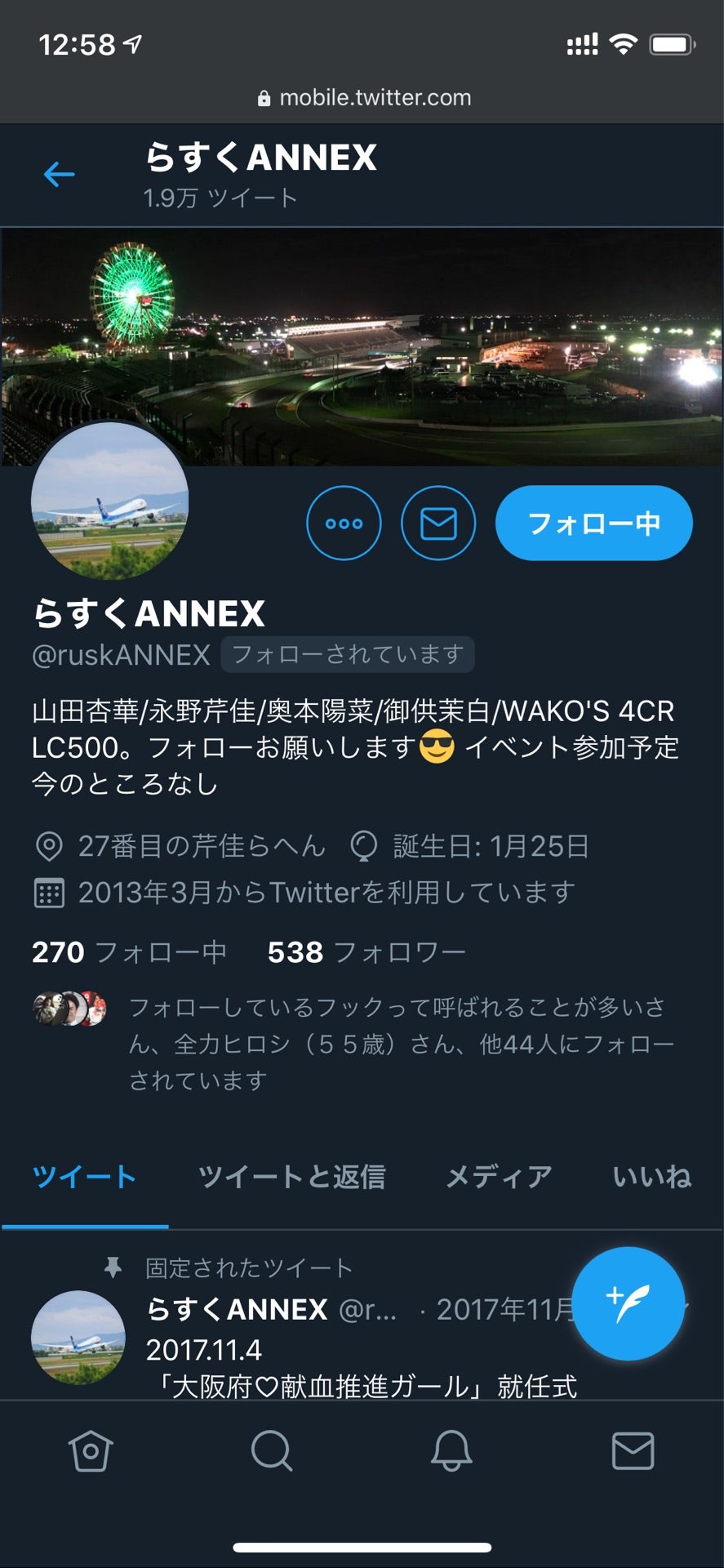Tap the mobile.twitter.com address bar
This screenshot has width=724, height=1568.
point(363,98)
